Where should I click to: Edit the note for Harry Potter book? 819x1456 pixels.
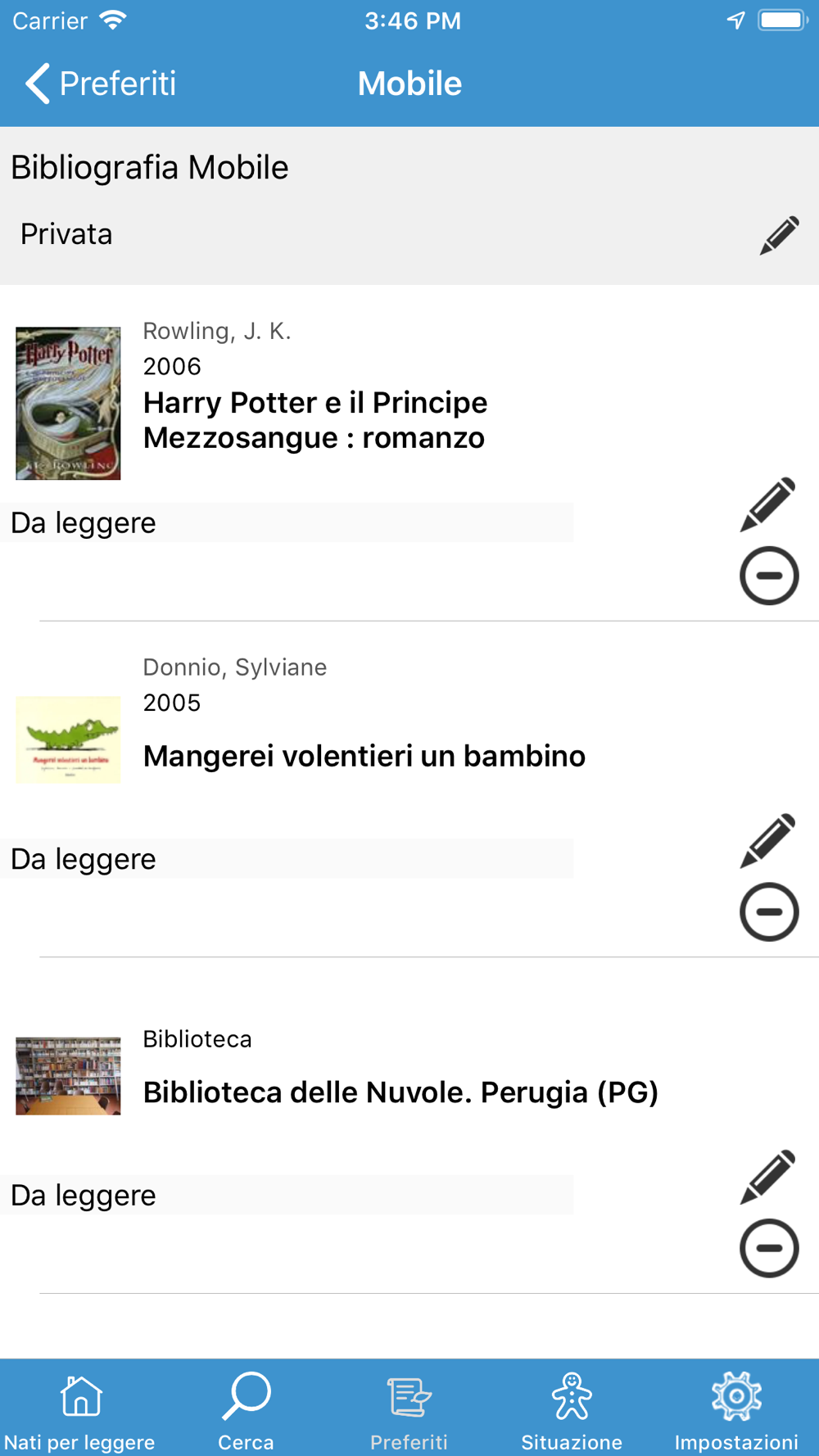pos(767,504)
